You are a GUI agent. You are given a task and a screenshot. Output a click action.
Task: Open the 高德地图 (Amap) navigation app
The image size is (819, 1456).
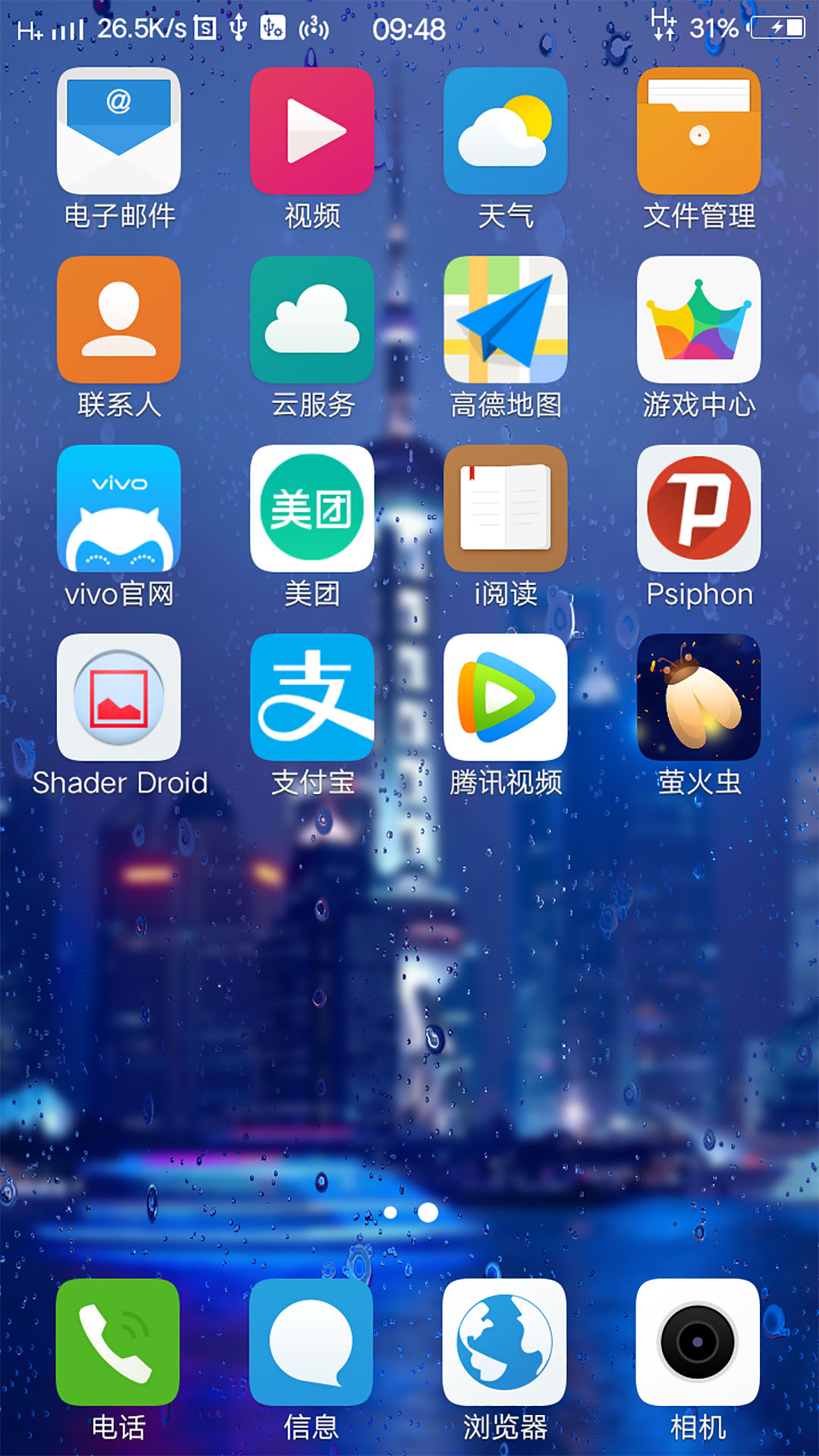tap(506, 320)
